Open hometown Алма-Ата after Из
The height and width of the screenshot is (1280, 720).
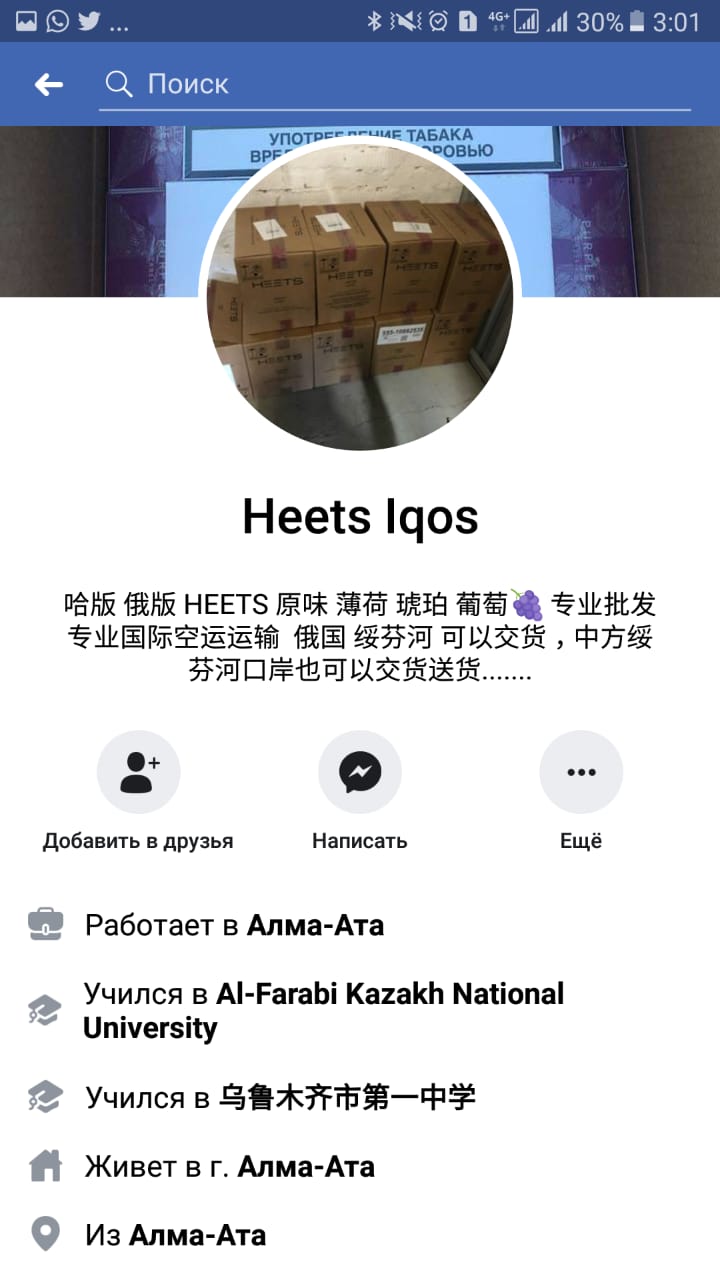[198, 1235]
